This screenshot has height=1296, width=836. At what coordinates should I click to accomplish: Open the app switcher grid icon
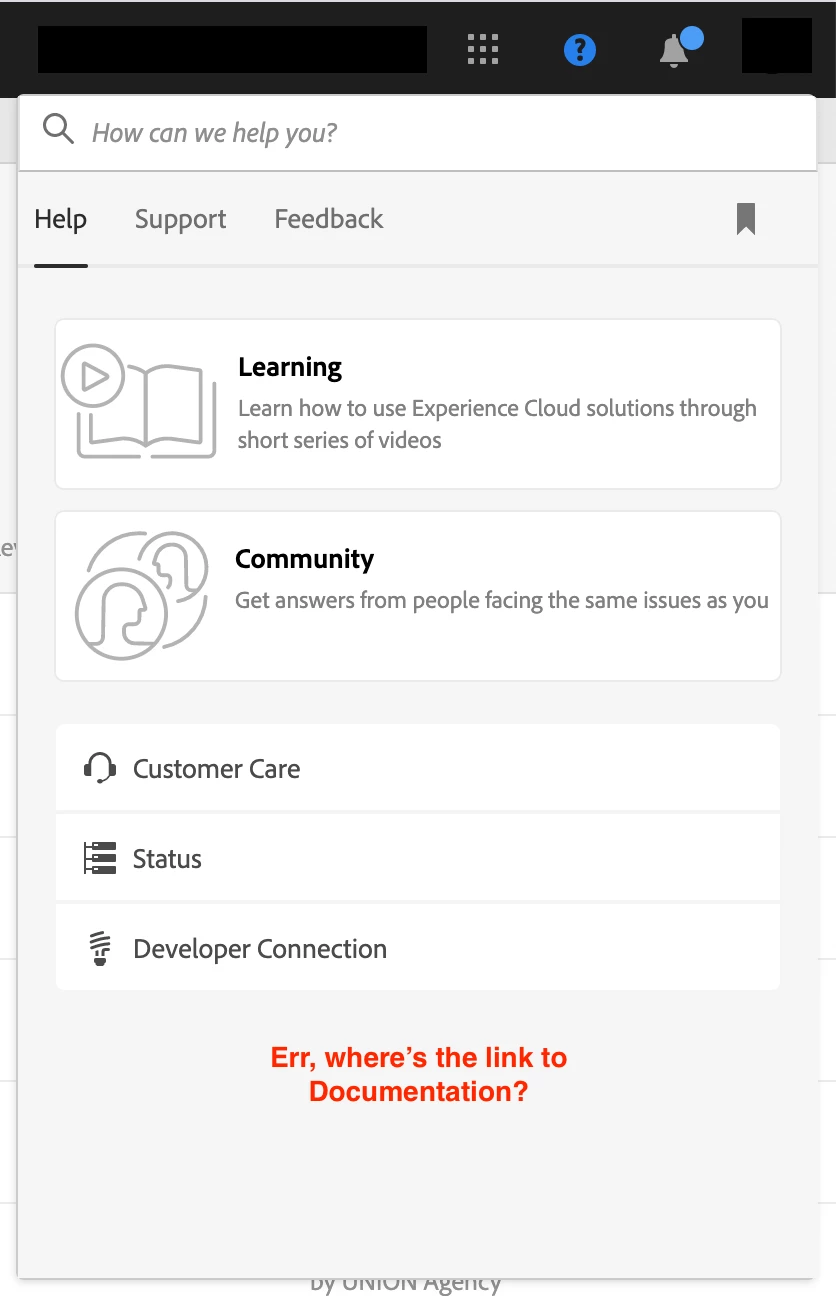pos(483,49)
